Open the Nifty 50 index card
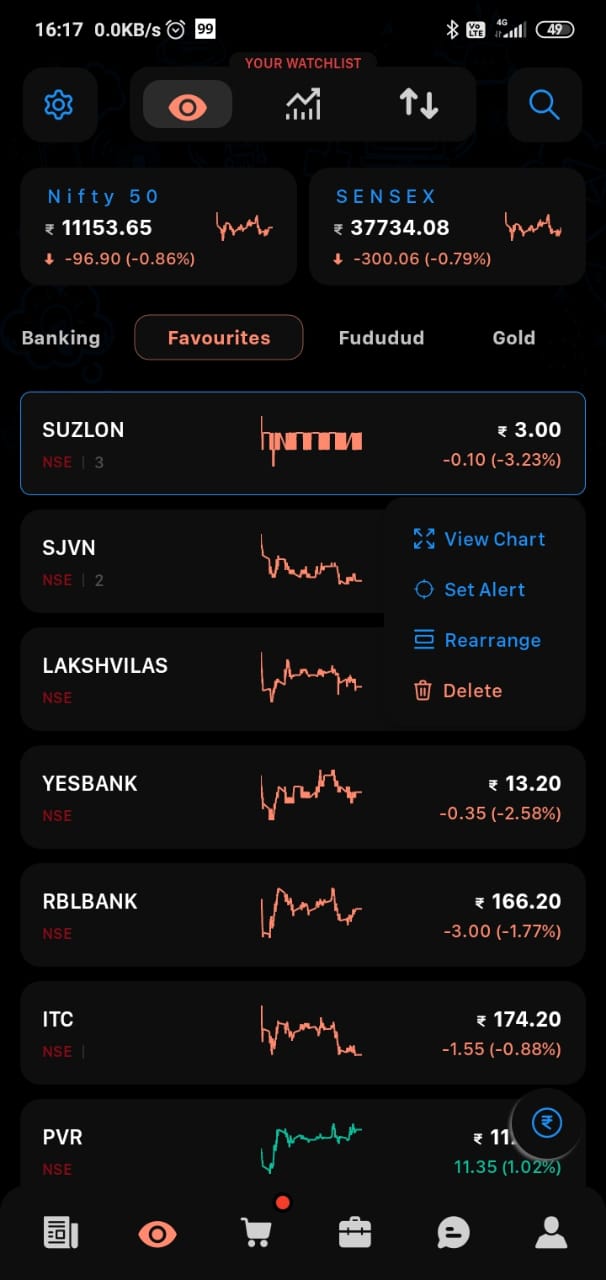Image resolution: width=606 pixels, height=1280 pixels. pos(159,227)
